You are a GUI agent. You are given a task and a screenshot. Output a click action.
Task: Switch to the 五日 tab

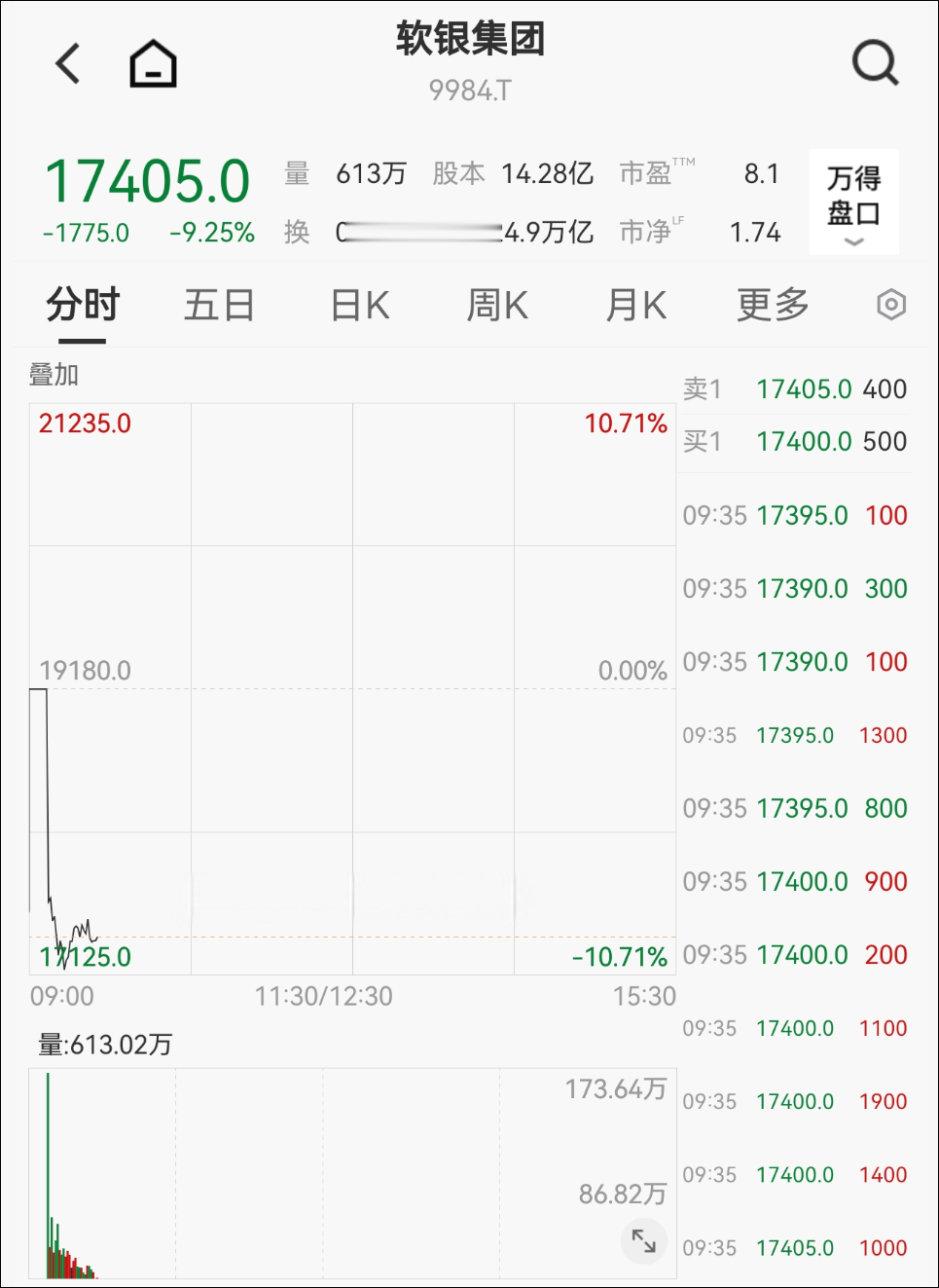[219, 306]
